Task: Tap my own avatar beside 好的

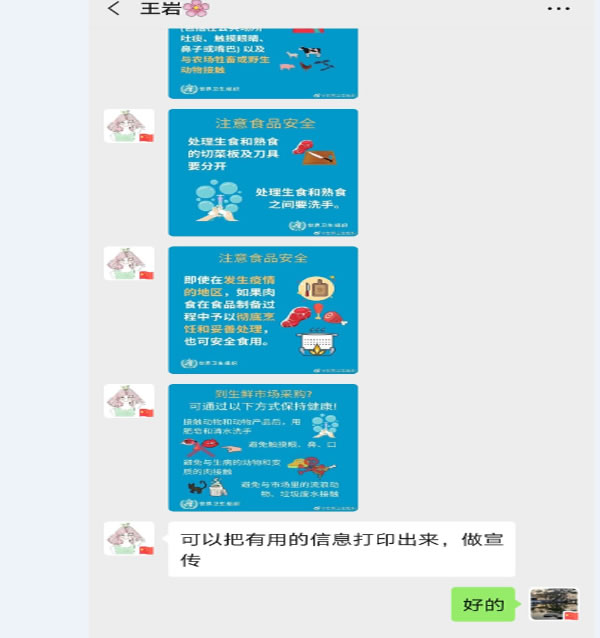Action: 553,604
